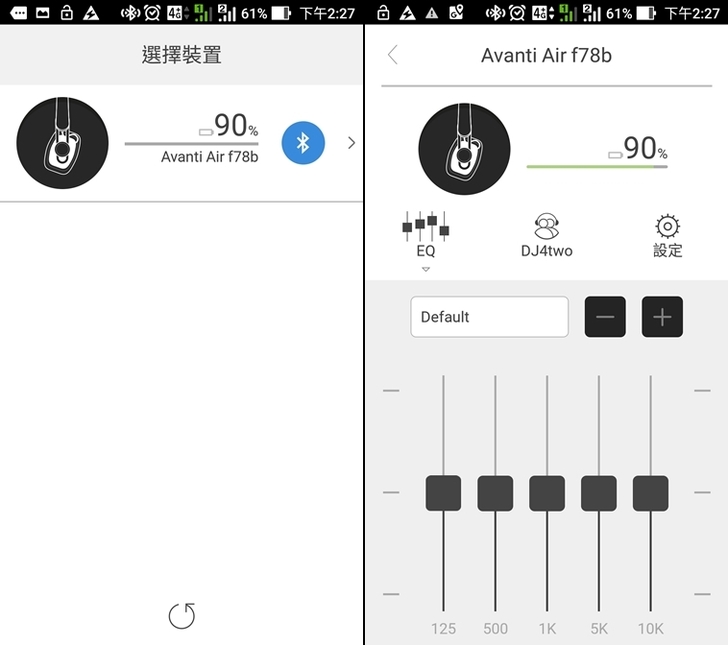Open the Avanti Air f78b device row chevron
Screen dimensions: 728x645
click(x=351, y=143)
